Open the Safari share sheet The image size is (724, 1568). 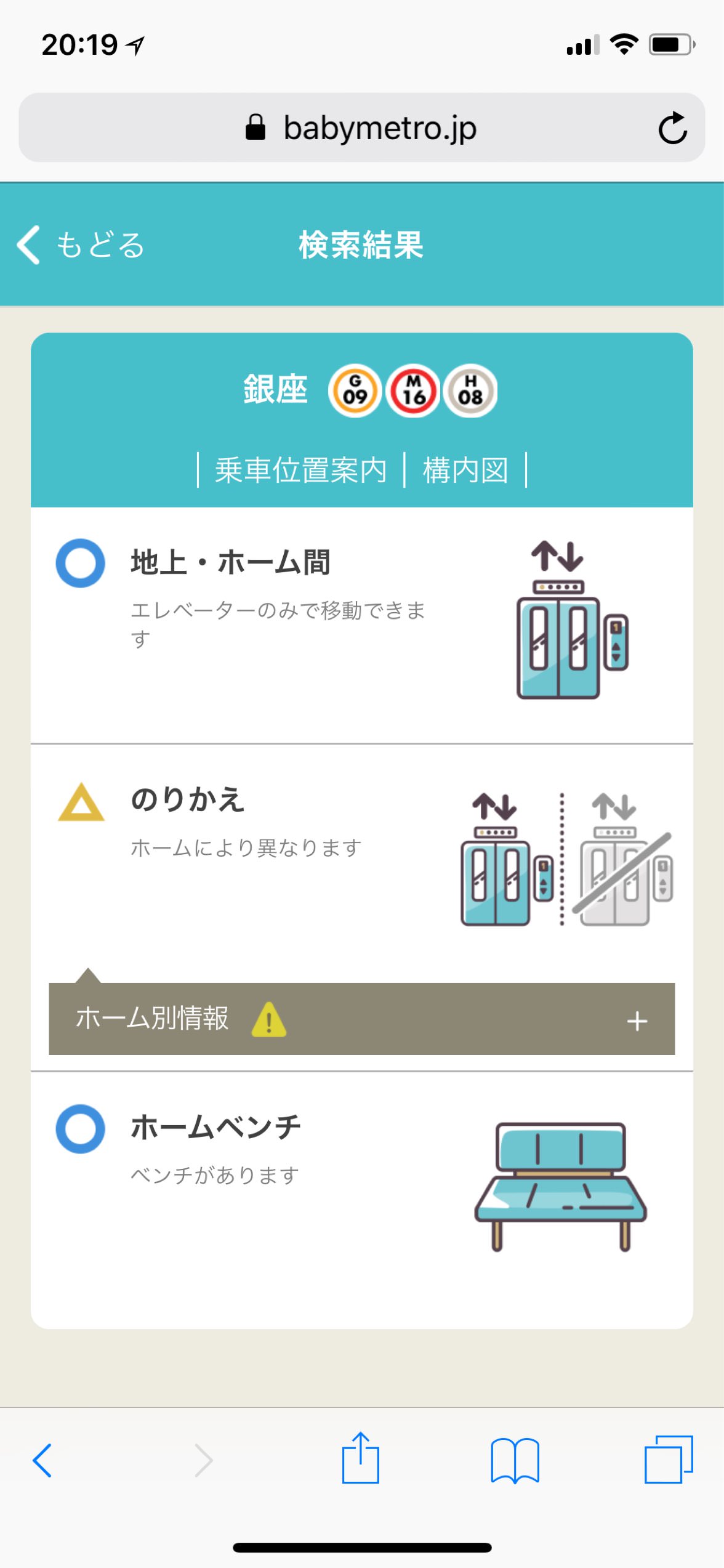pyautogui.click(x=361, y=1459)
